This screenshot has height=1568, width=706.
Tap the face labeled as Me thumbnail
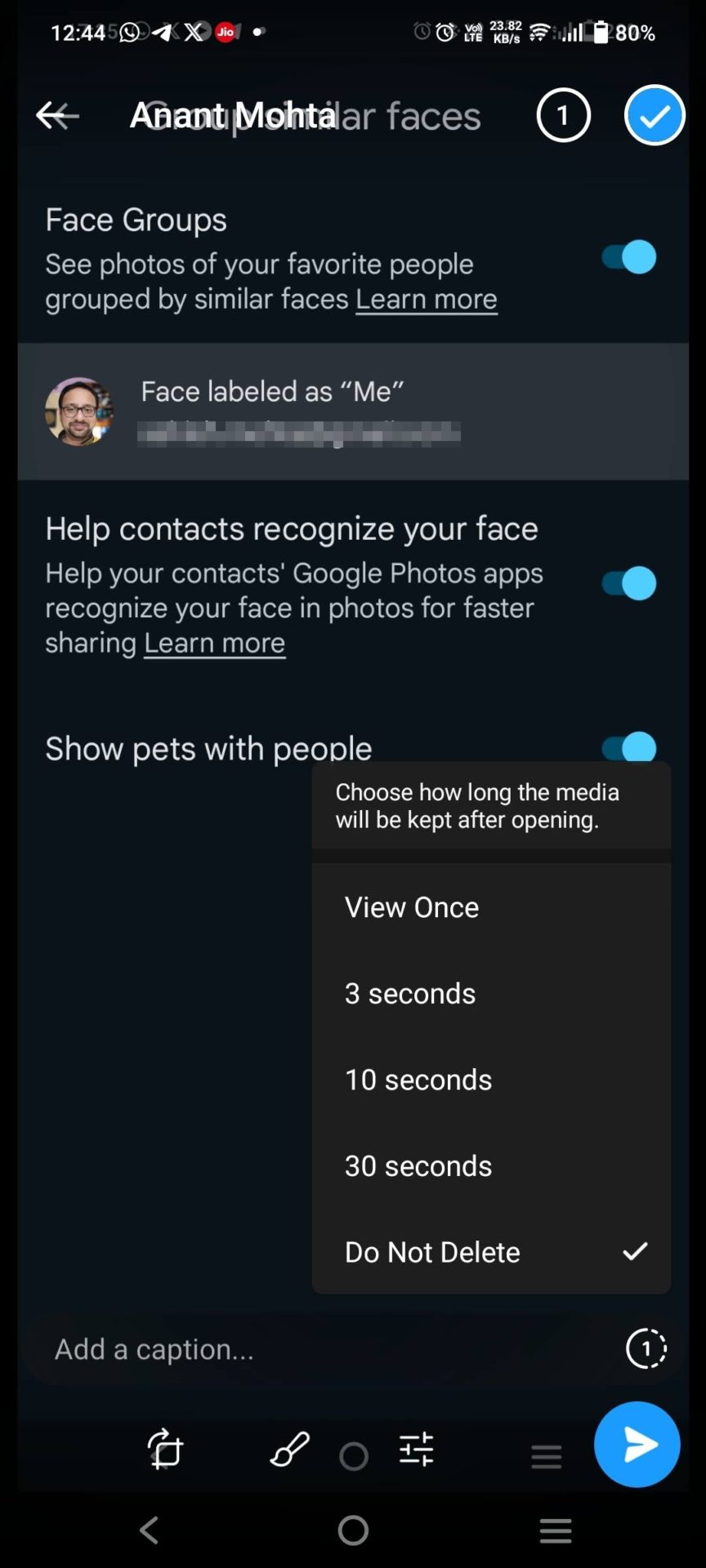(x=79, y=411)
